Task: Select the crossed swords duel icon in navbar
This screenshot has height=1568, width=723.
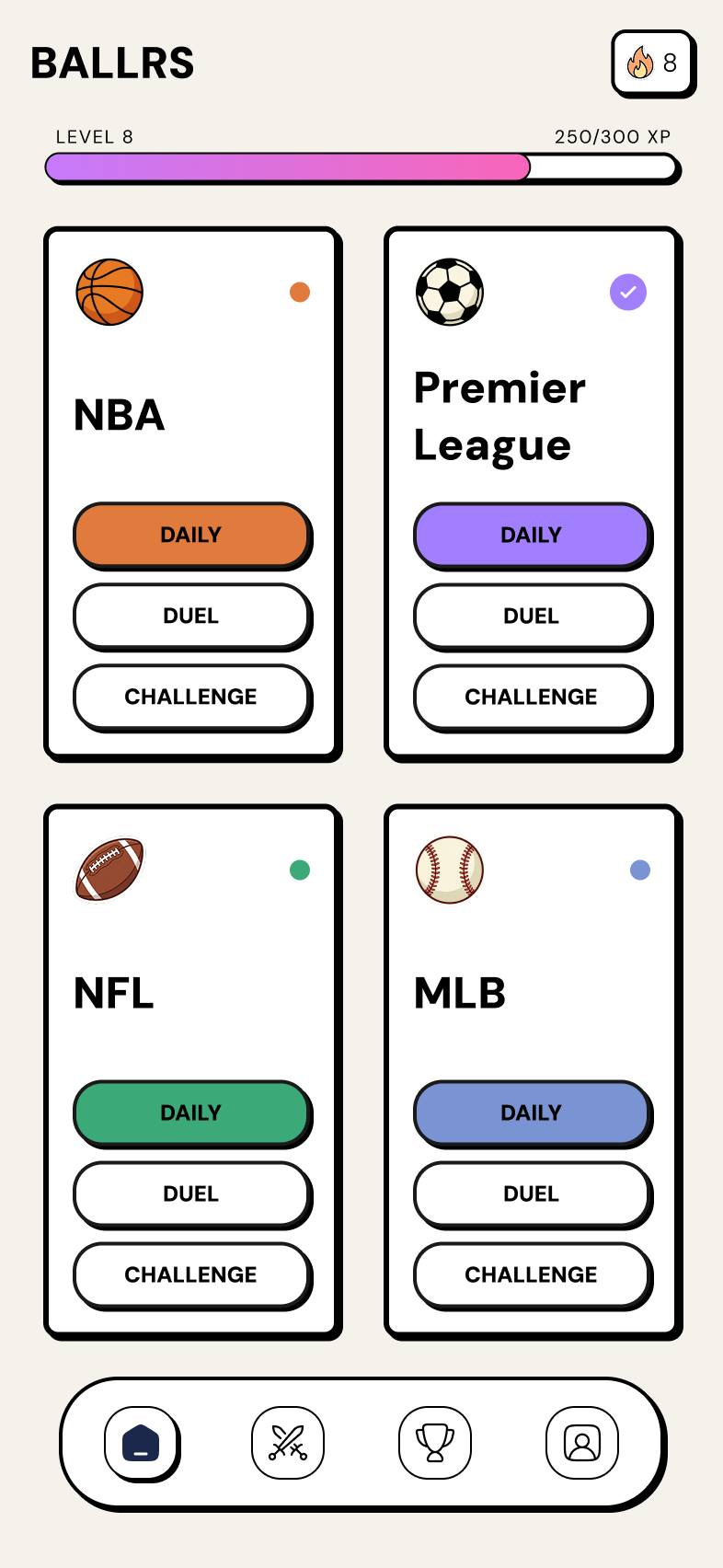Action: pos(288,1443)
